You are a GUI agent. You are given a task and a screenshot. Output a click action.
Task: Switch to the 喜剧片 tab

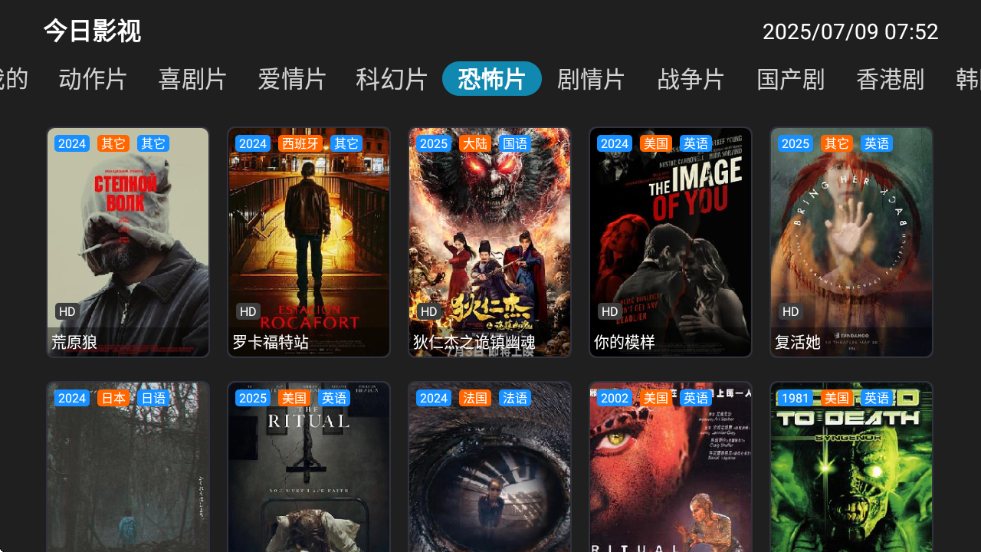pyautogui.click(x=192, y=79)
